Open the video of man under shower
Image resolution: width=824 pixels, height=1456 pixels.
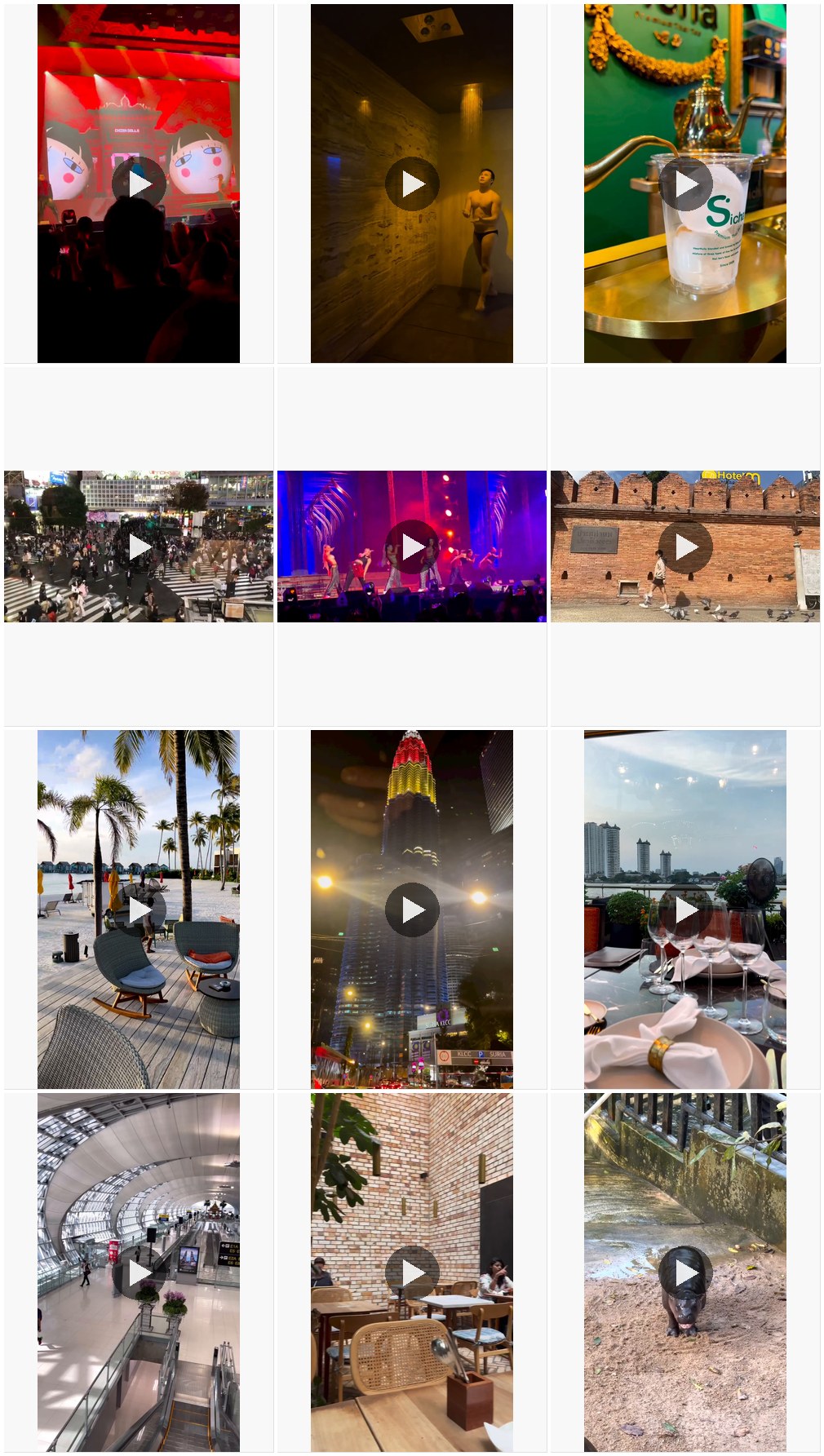pos(412,184)
